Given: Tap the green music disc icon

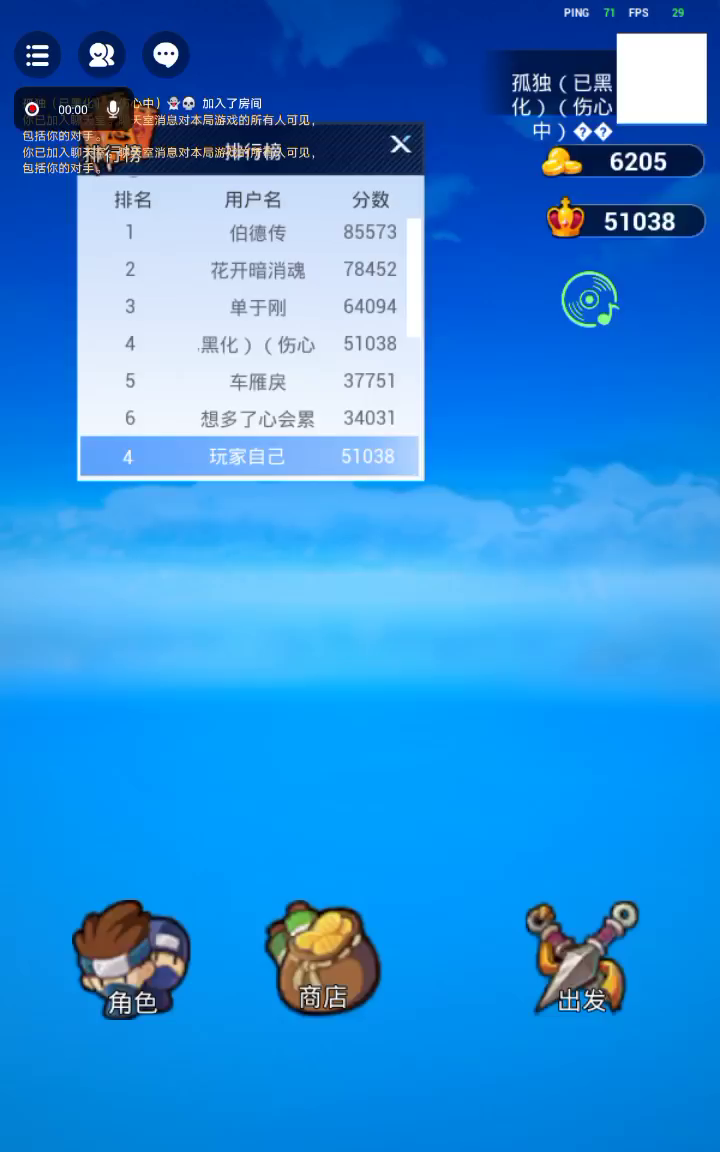Looking at the screenshot, I should click(590, 299).
